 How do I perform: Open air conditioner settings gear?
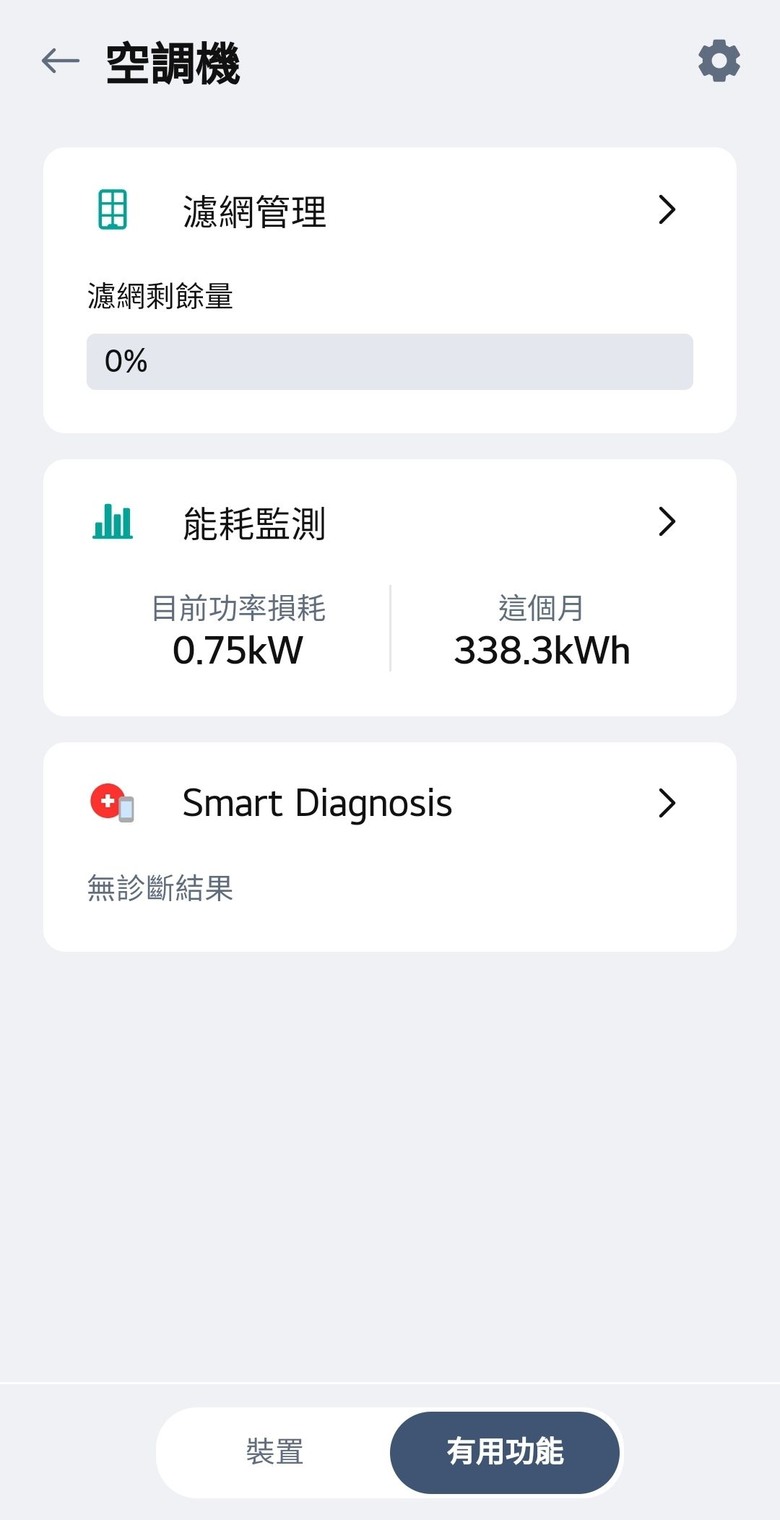719,62
